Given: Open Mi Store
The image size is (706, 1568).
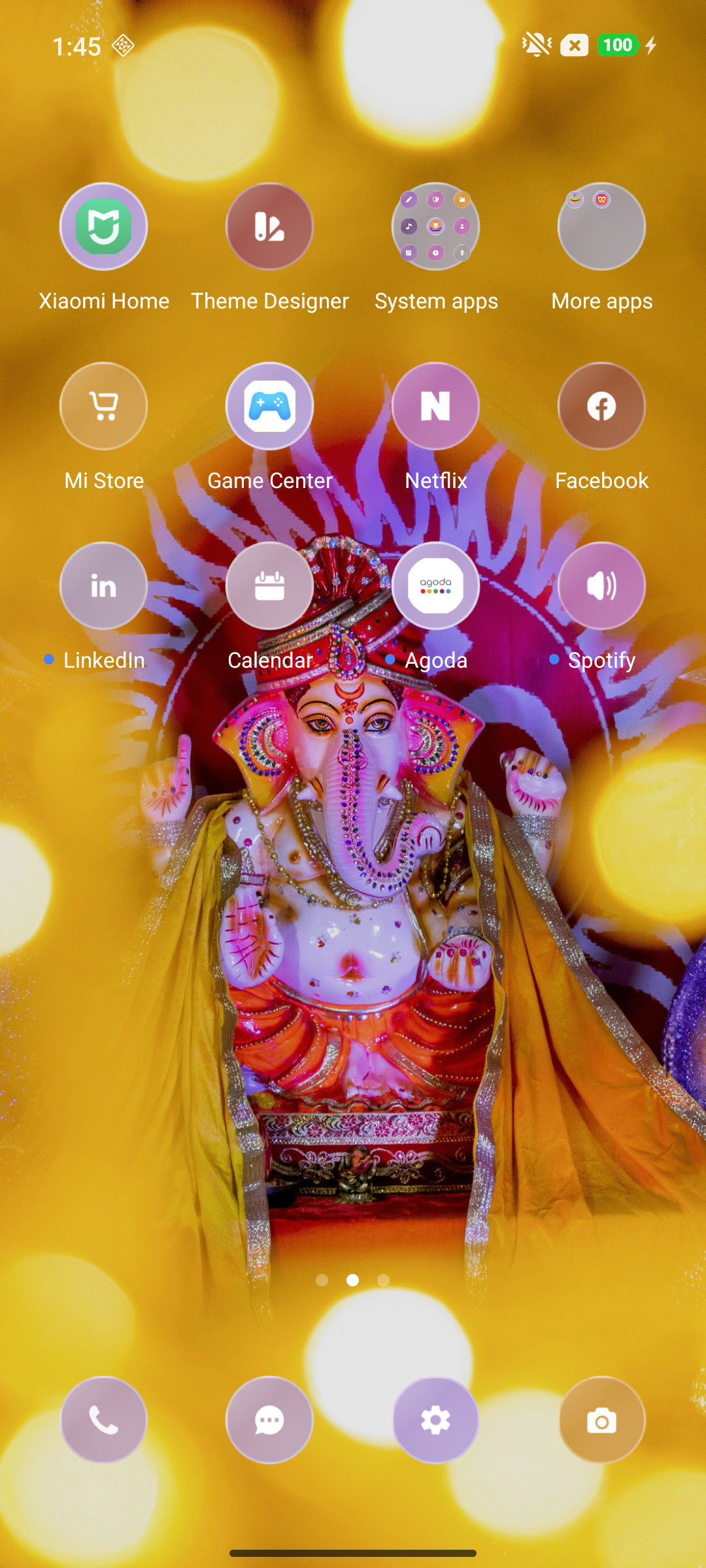Looking at the screenshot, I should click(103, 406).
